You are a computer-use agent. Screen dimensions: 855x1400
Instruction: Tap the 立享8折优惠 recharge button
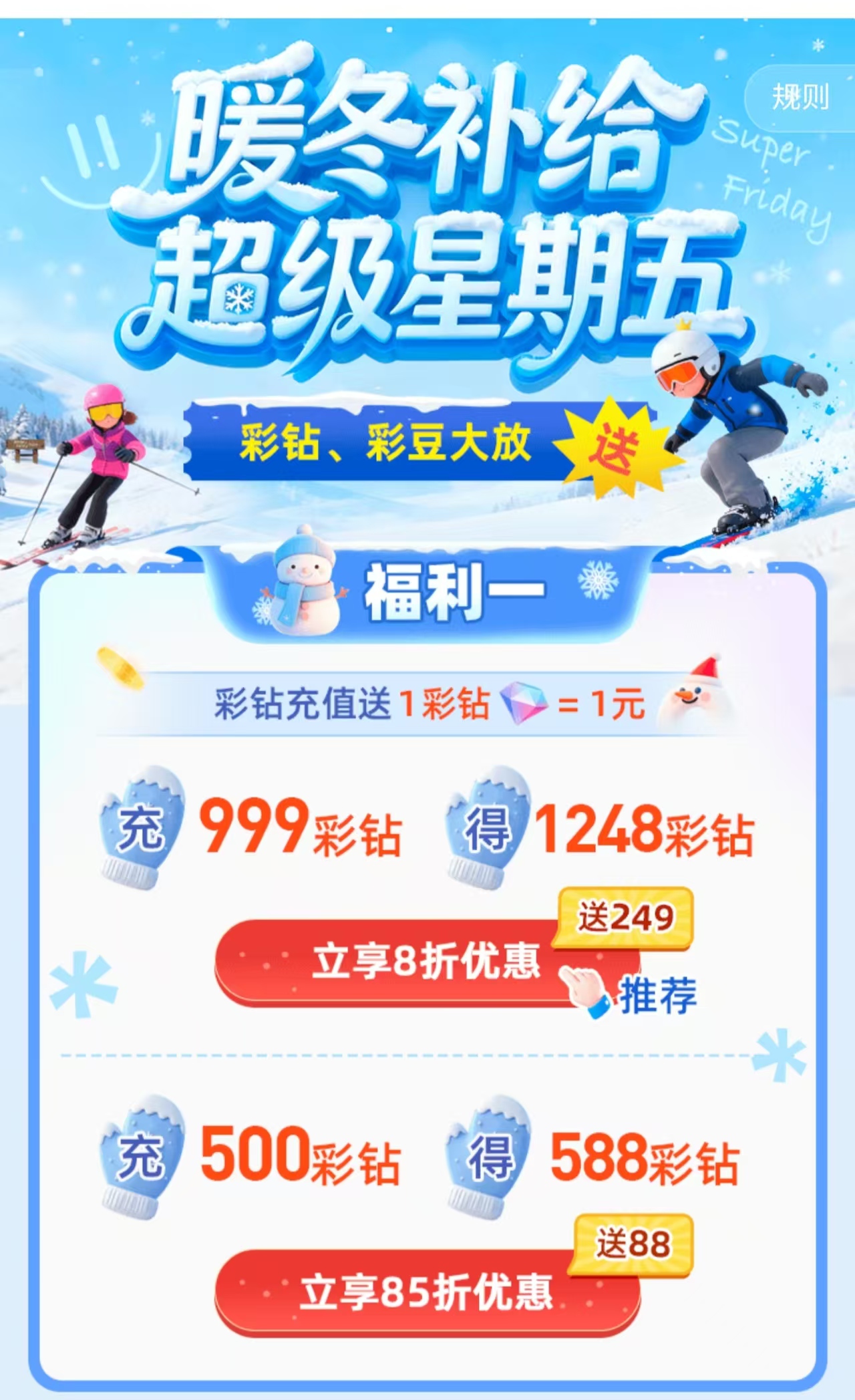point(426,962)
